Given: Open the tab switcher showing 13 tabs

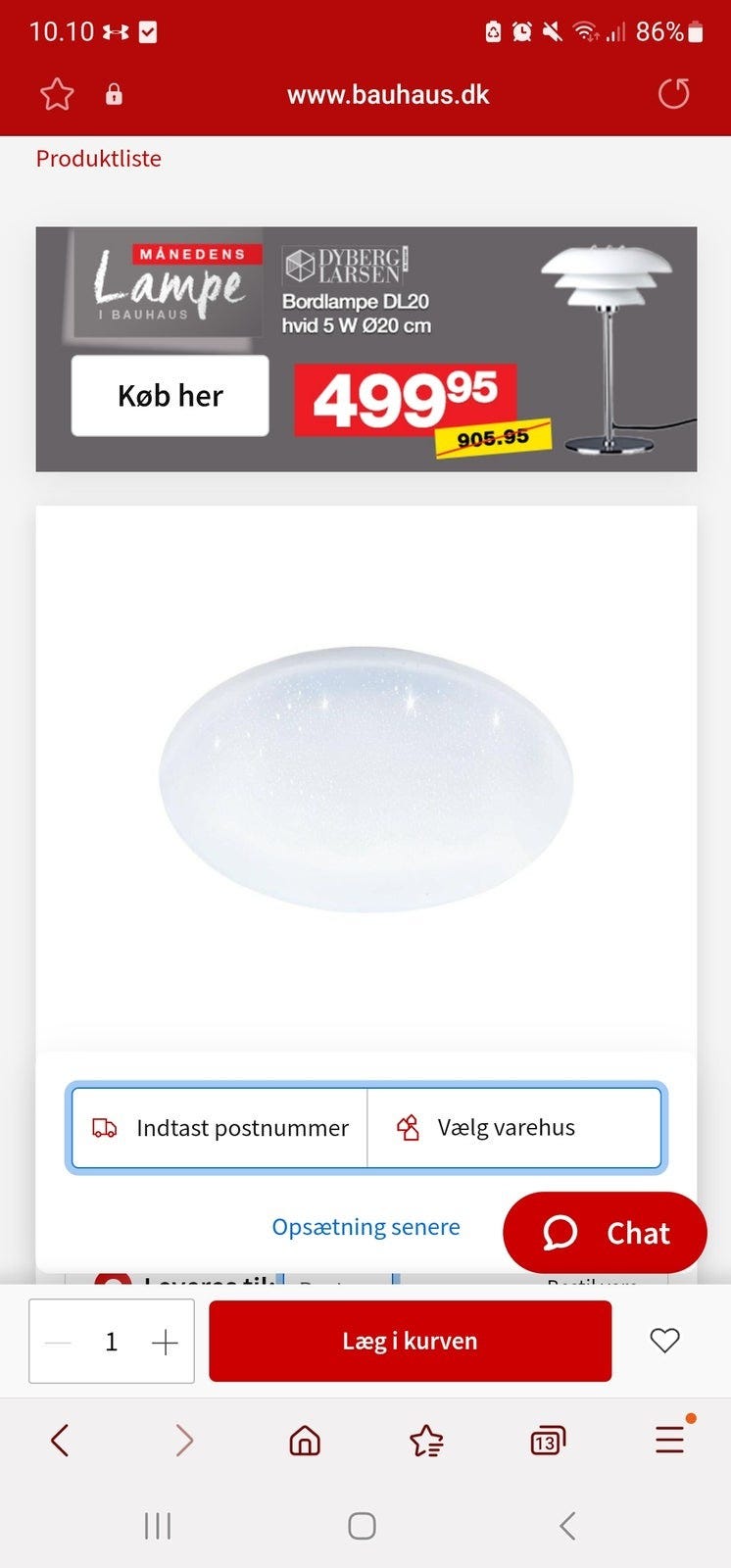Looking at the screenshot, I should (547, 1440).
